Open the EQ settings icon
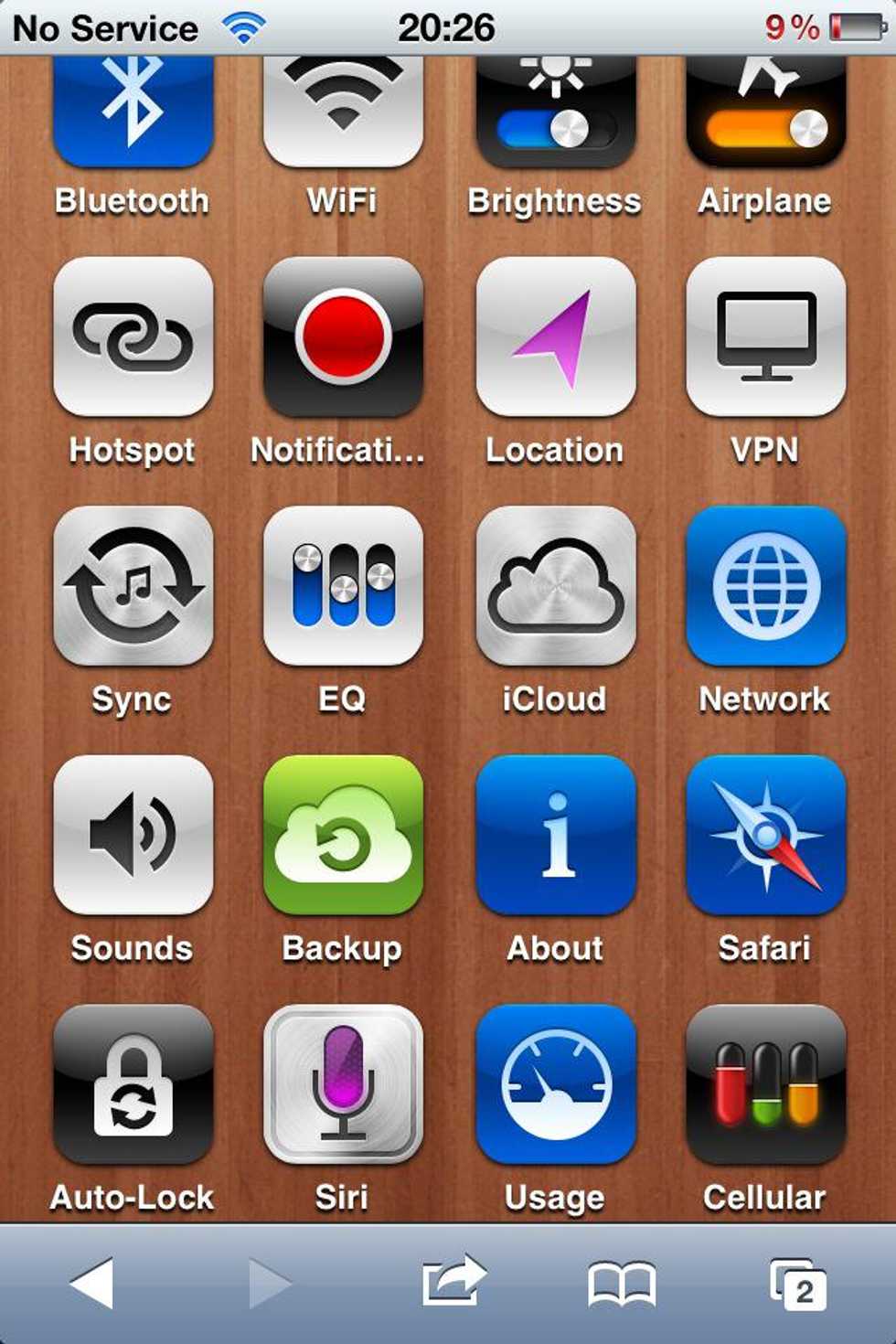Image resolution: width=896 pixels, height=1344 pixels. (343, 586)
